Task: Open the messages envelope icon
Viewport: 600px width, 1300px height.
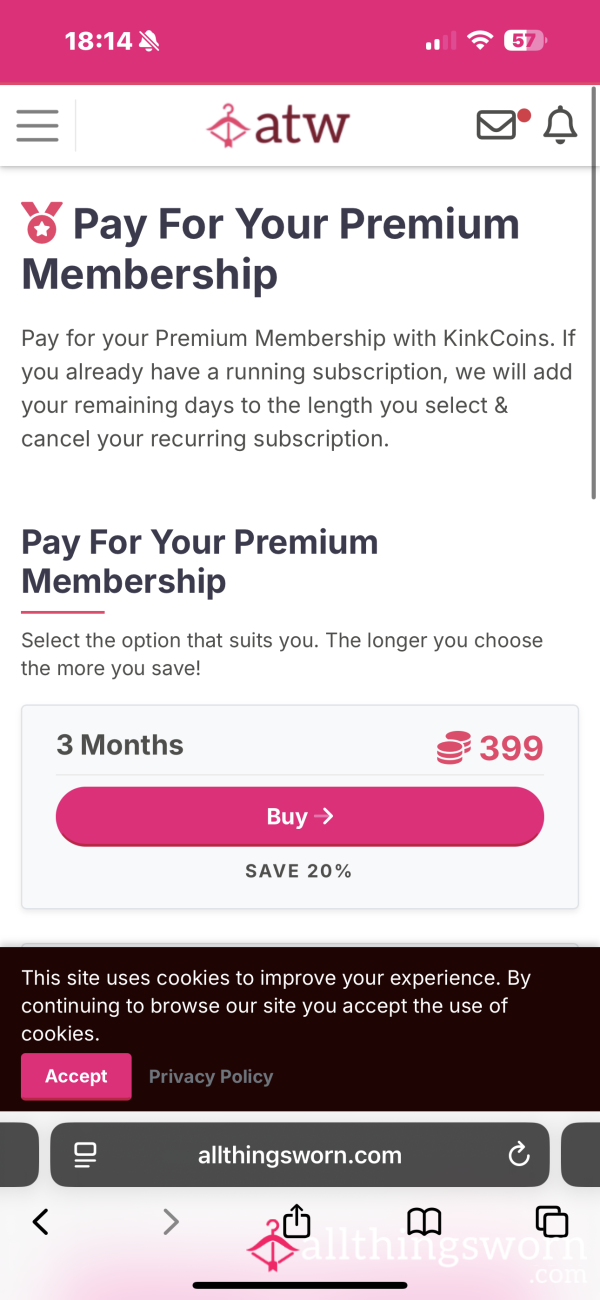Action: tap(498, 125)
